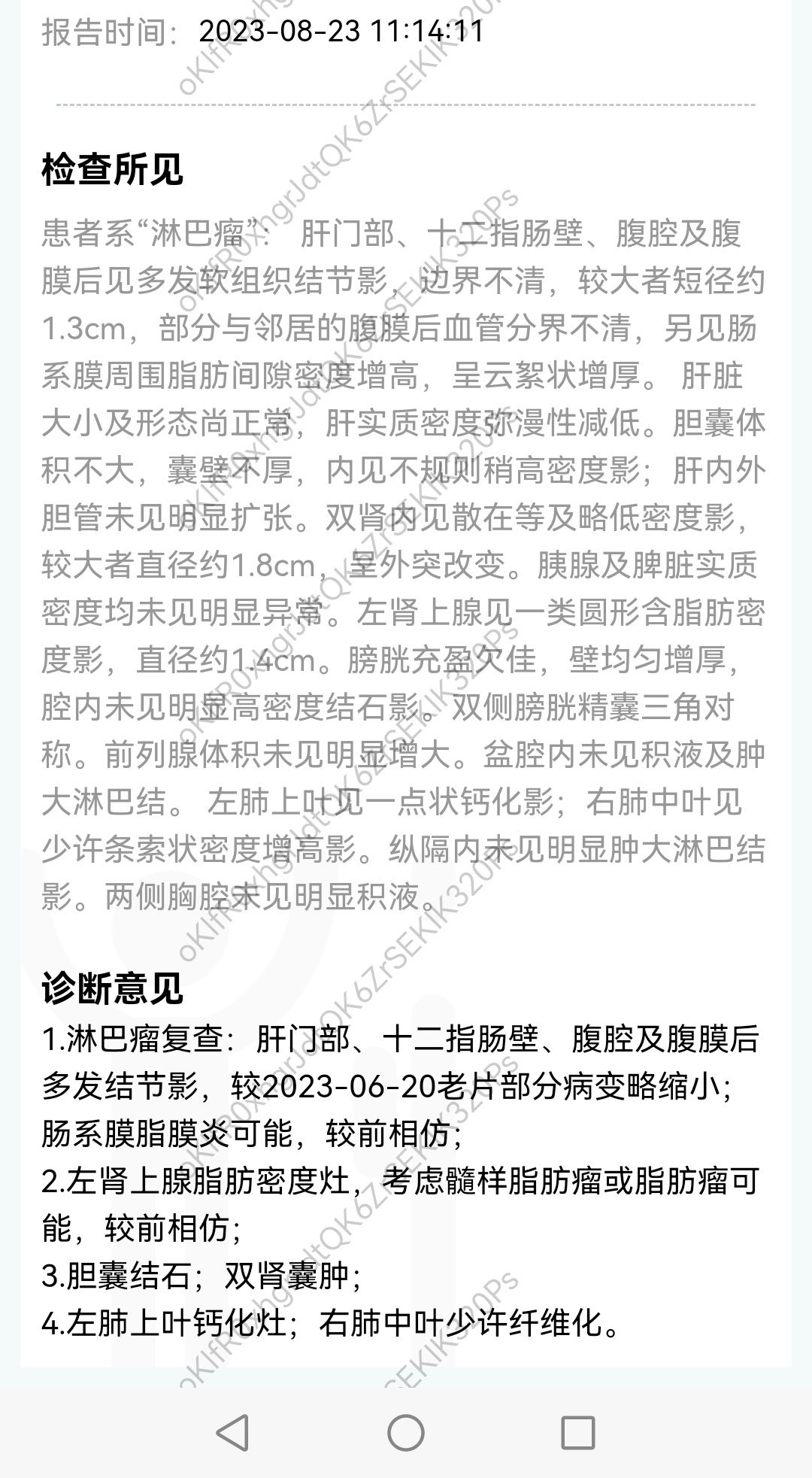Image resolution: width=812 pixels, height=1478 pixels.
Task: Open recent apps square button
Action: click(578, 1432)
